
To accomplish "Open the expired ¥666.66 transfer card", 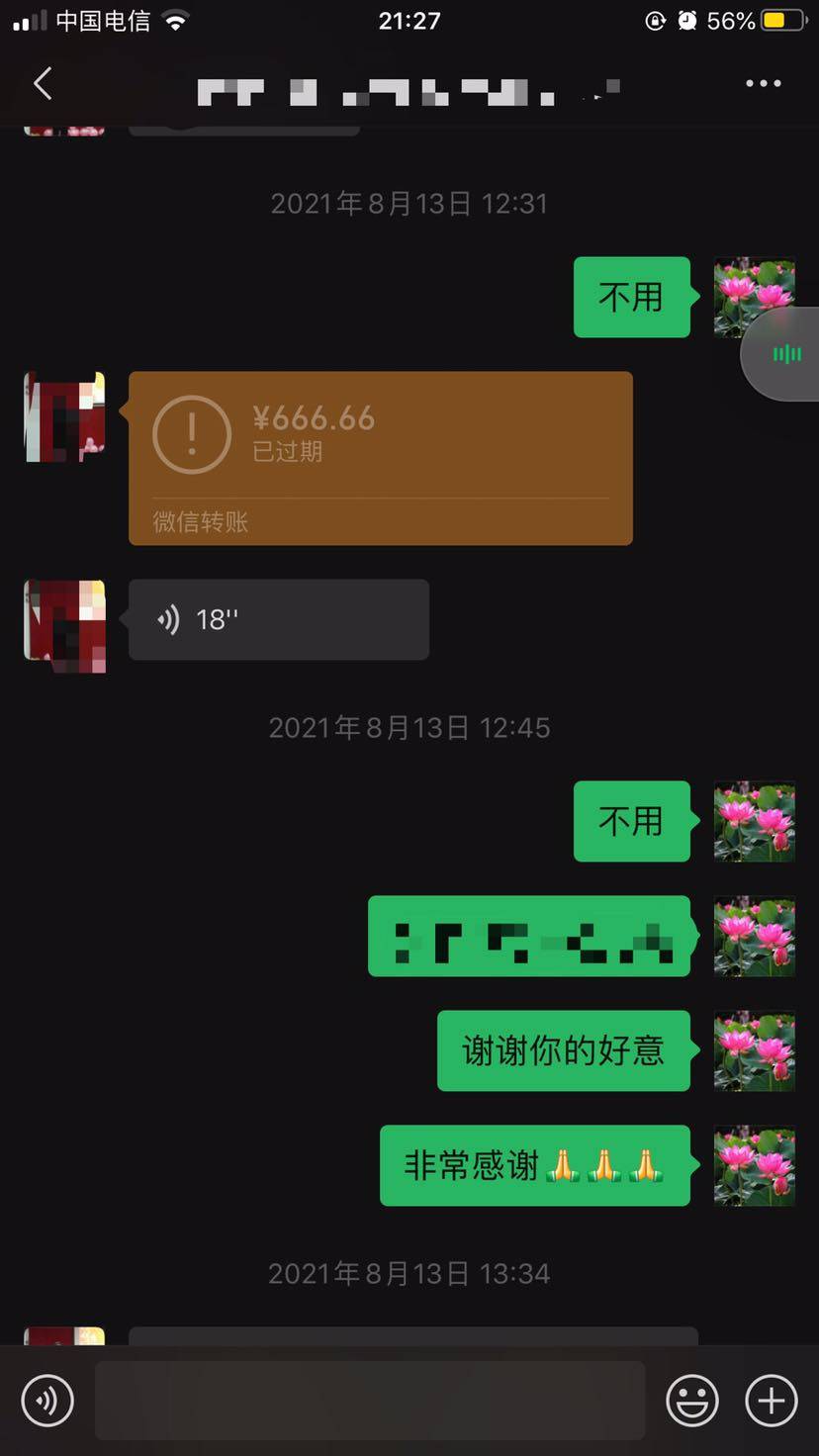I will (380, 458).
